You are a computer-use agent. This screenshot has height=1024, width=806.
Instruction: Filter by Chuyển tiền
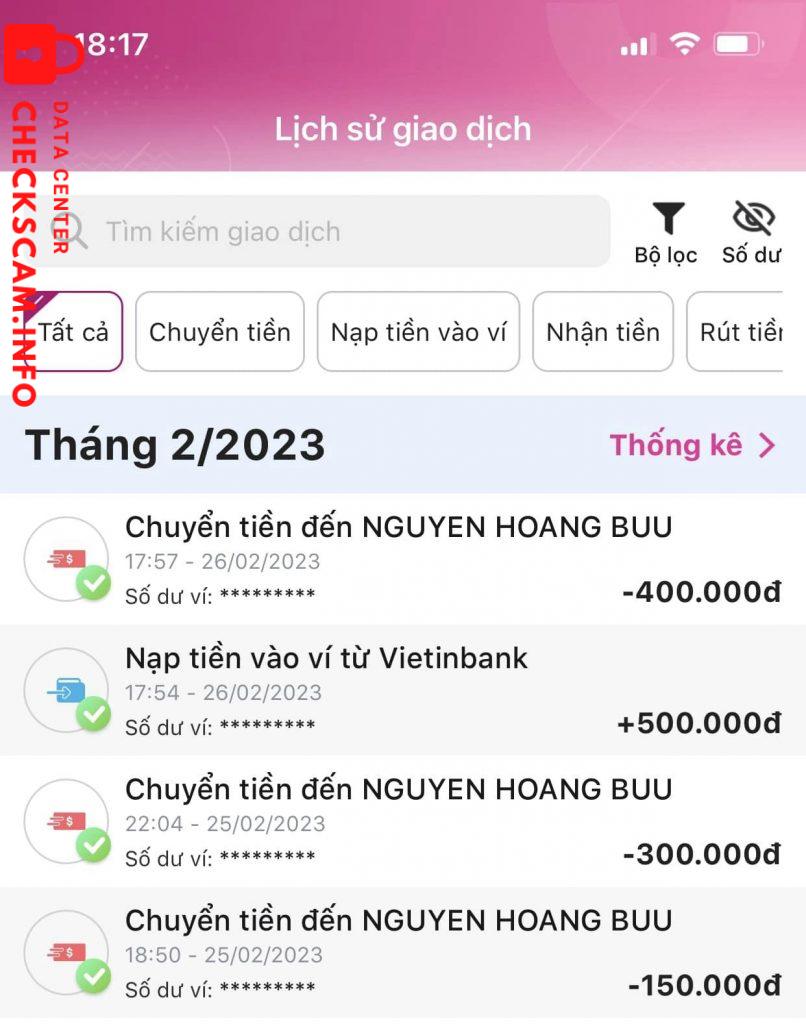click(x=219, y=332)
